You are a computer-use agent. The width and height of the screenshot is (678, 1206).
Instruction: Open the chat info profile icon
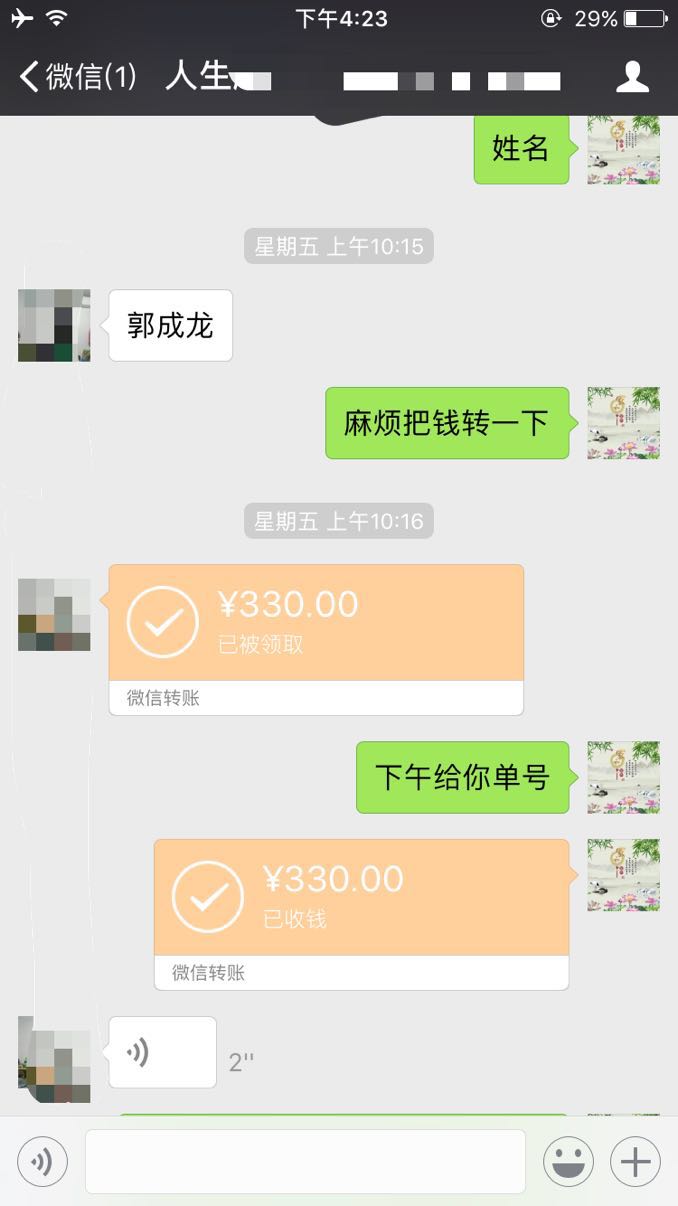coord(632,76)
